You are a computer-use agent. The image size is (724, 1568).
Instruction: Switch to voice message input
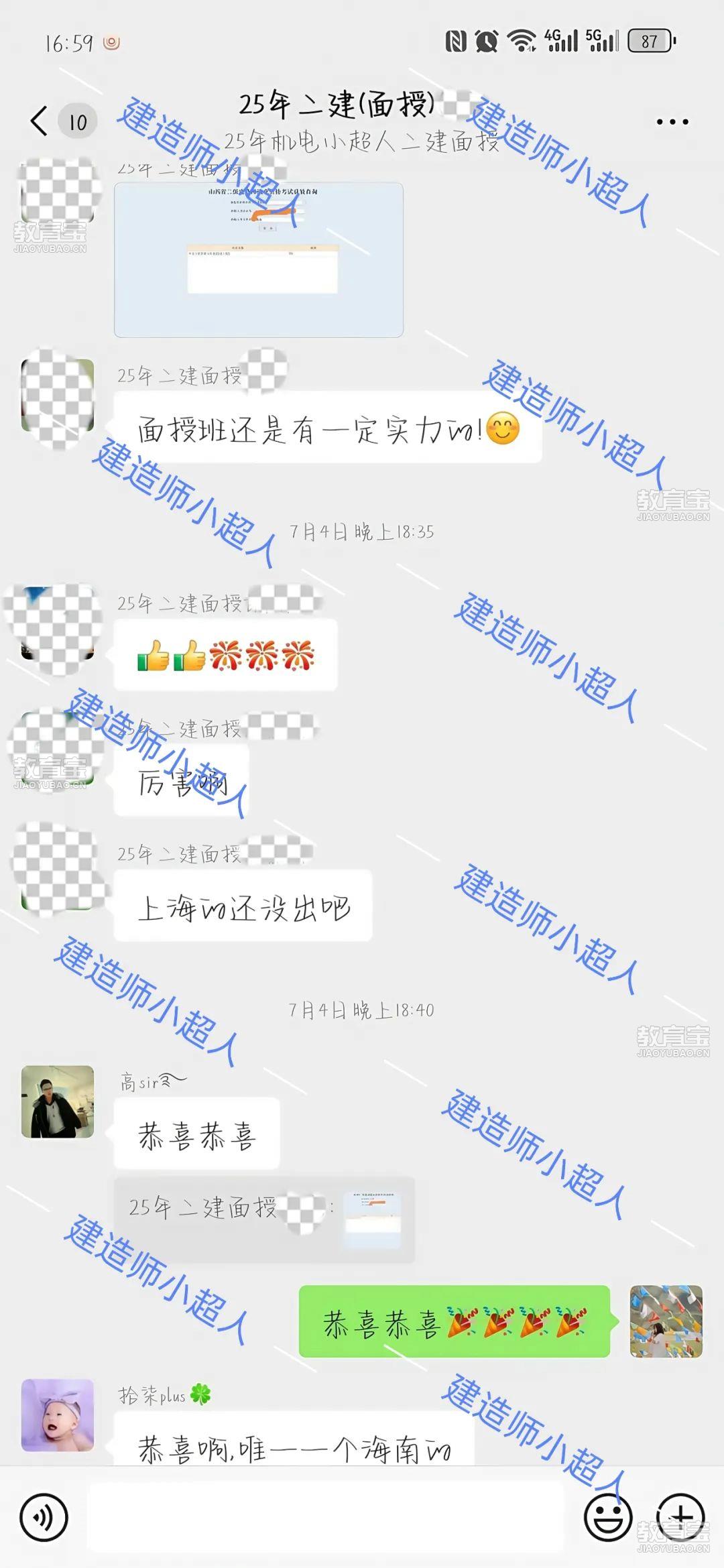tap(44, 1517)
